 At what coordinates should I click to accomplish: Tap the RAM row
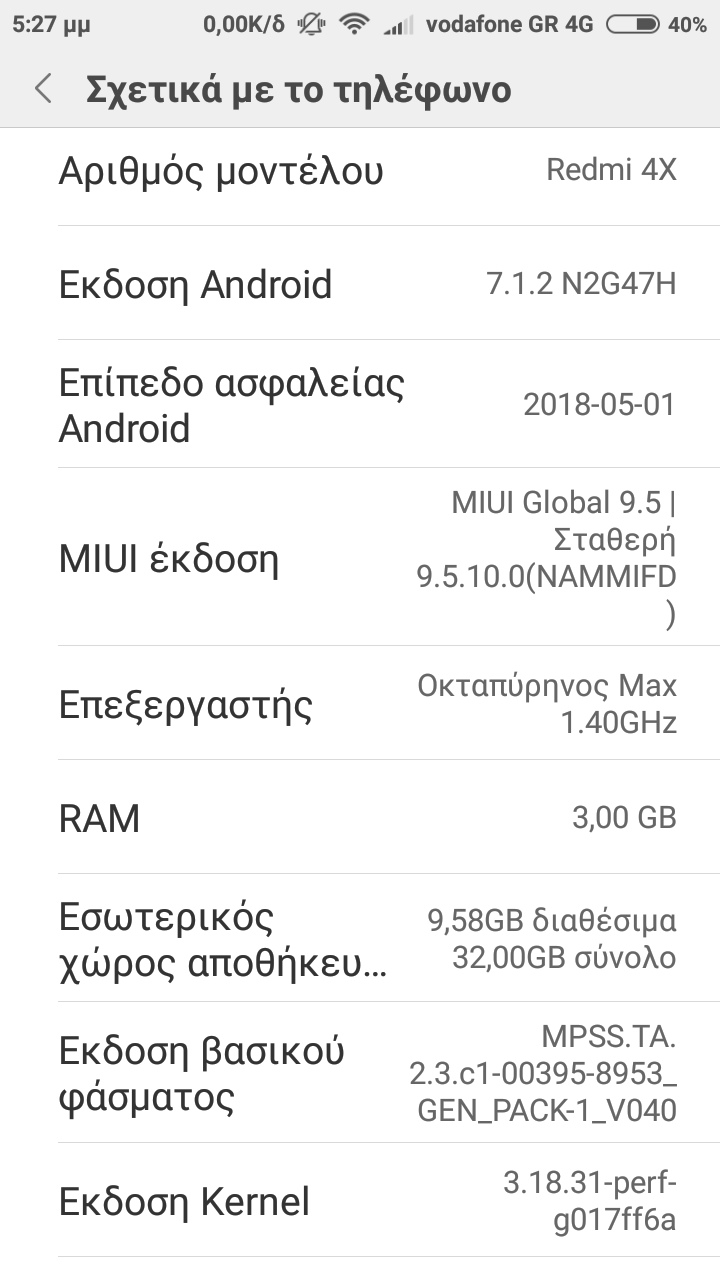point(360,818)
